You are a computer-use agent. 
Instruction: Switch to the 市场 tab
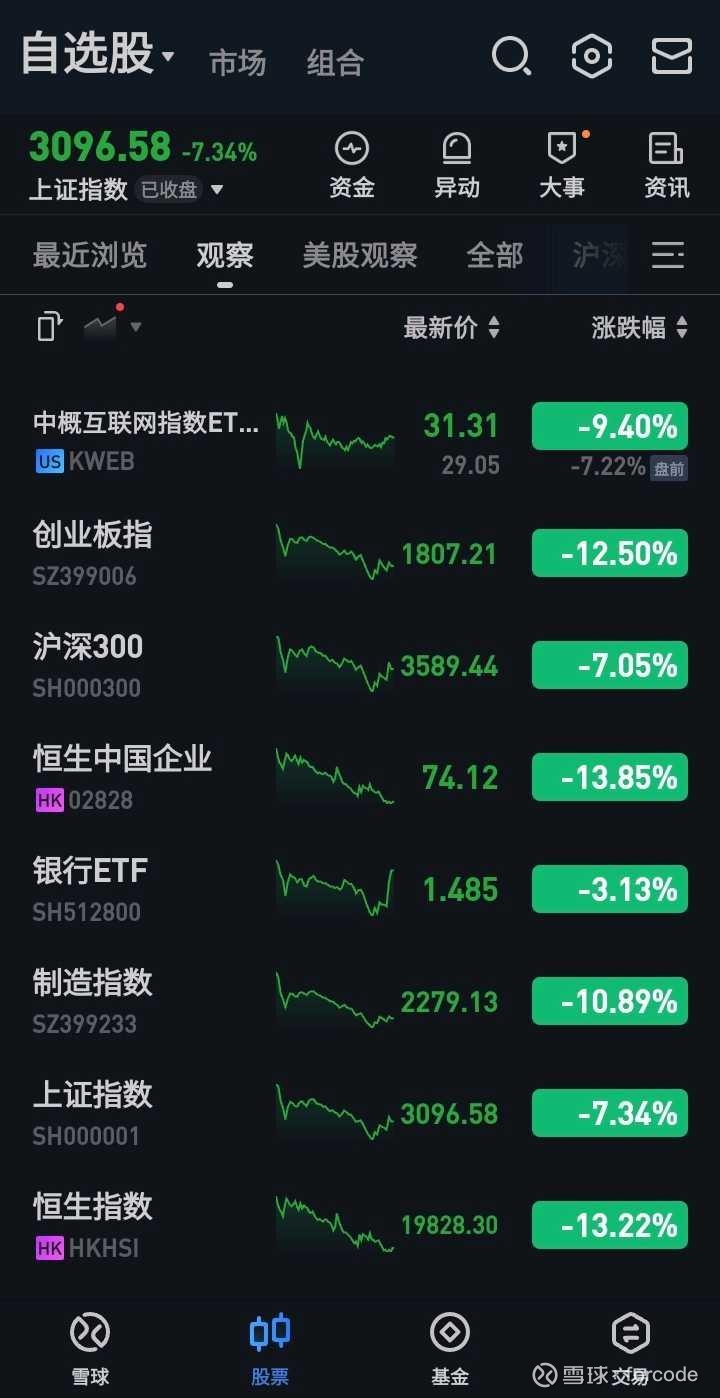point(238,62)
